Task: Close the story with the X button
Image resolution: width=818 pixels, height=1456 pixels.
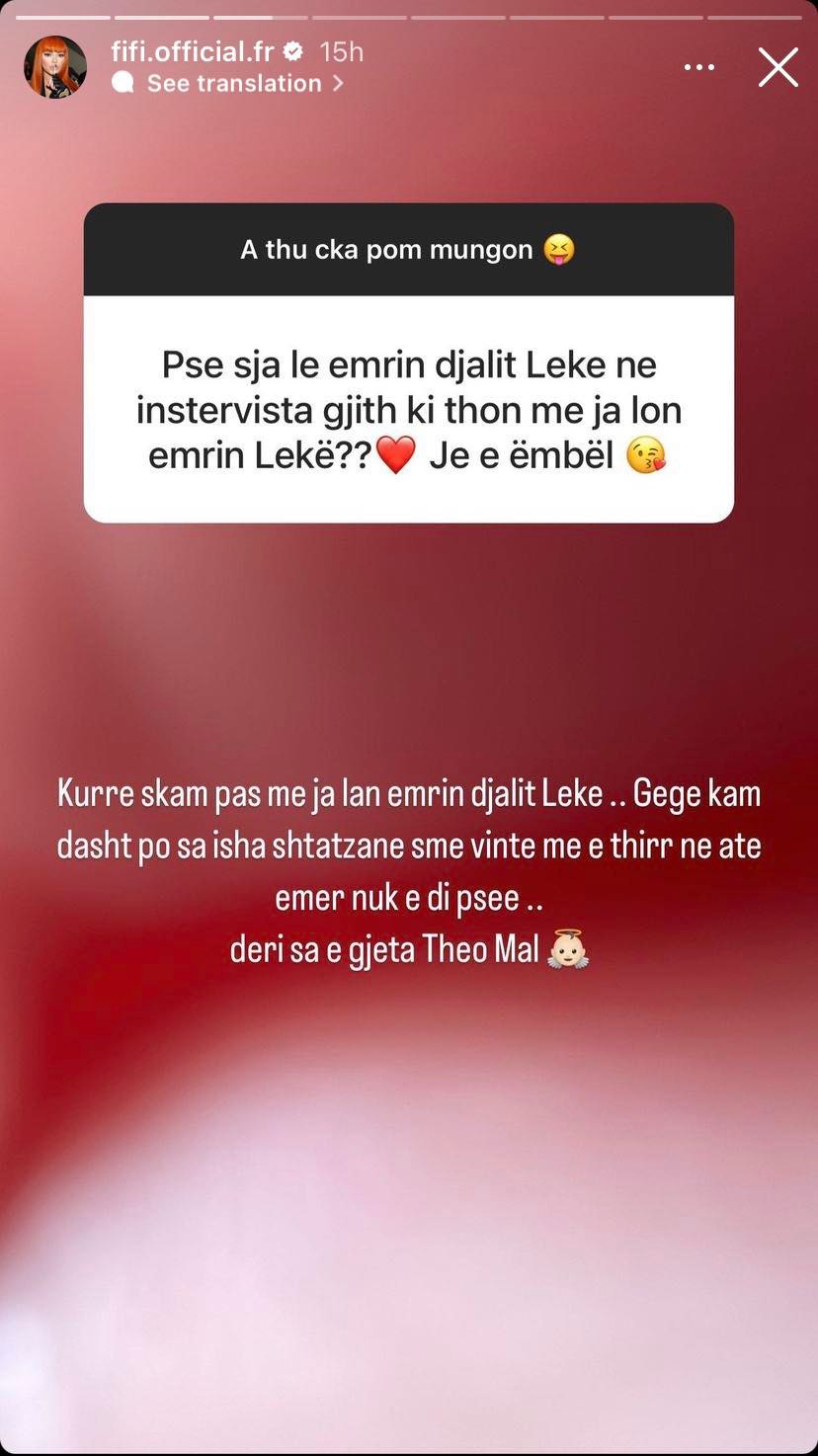Action: 777,68
